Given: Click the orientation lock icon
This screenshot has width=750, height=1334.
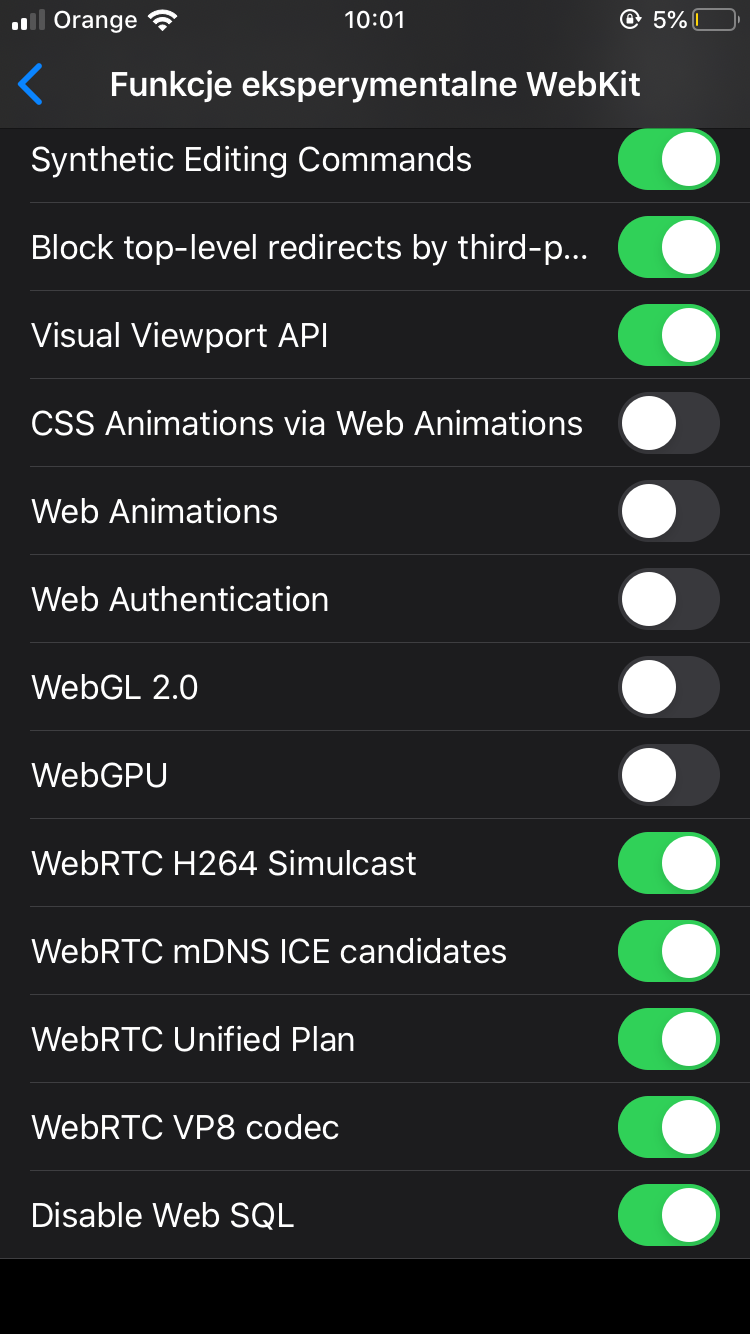Looking at the screenshot, I should coord(632,18).
